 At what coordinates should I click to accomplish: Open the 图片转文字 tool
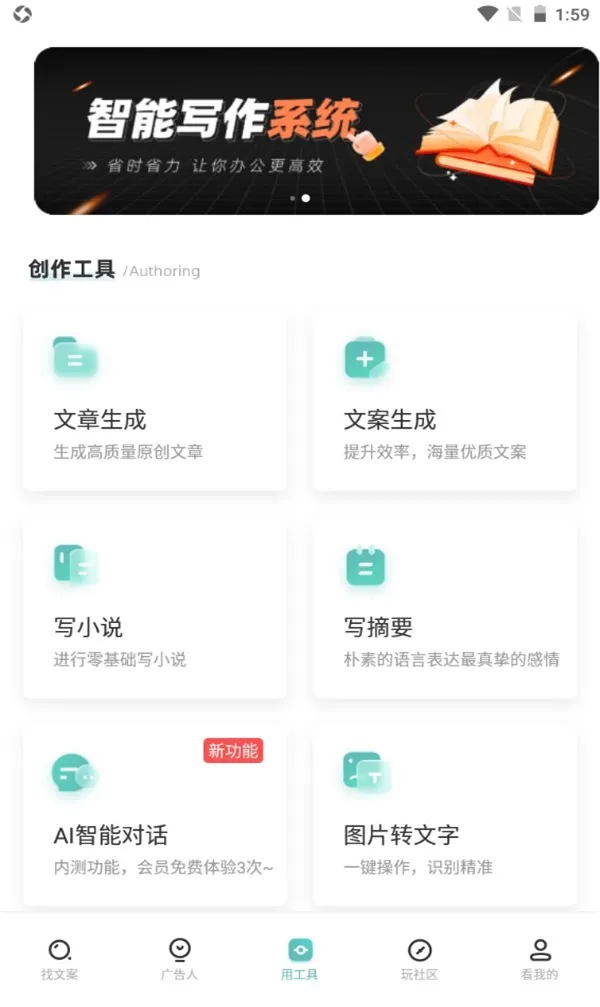click(x=445, y=817)
